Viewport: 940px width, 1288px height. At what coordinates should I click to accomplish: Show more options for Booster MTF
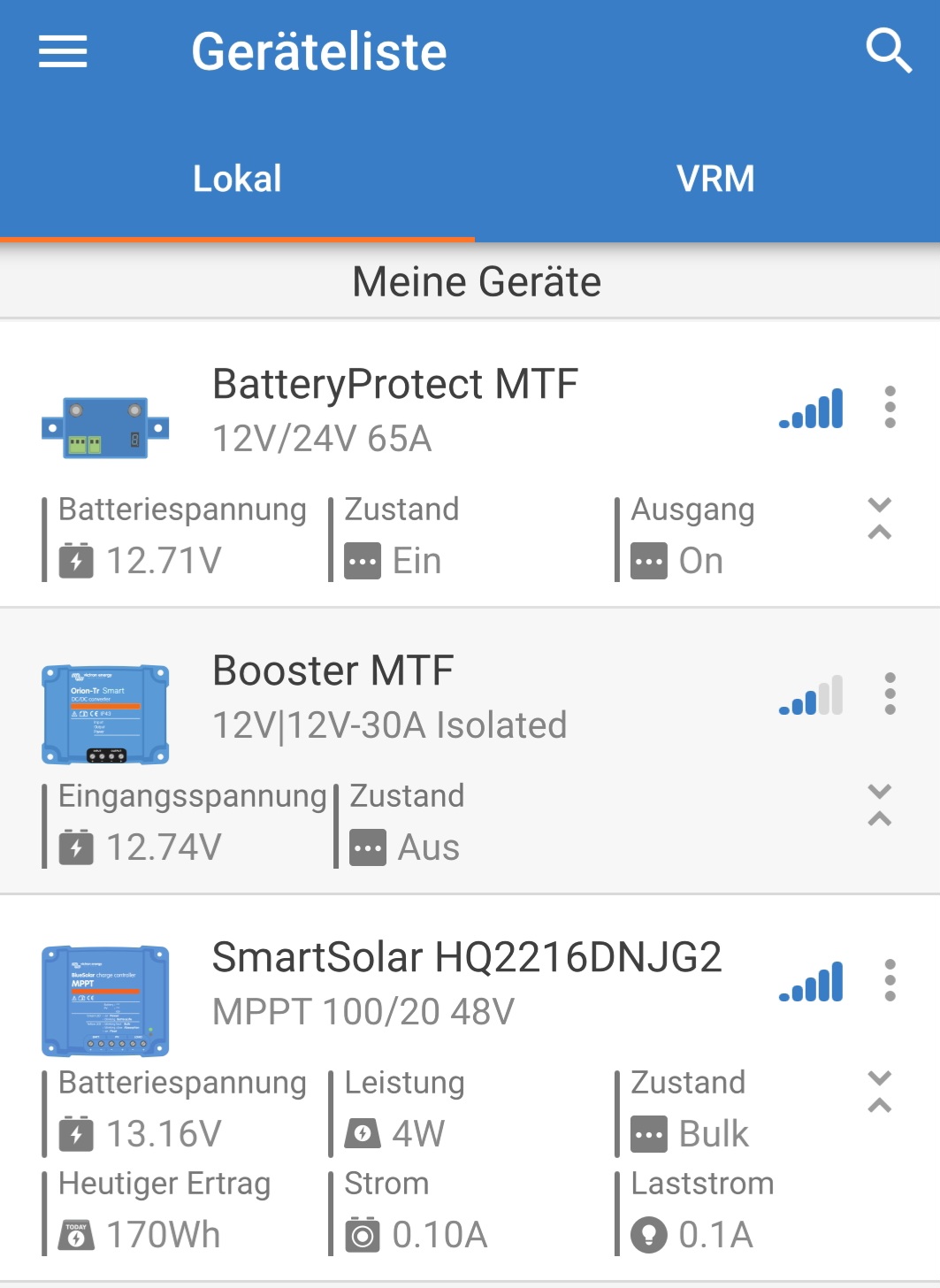pyautogui.click(x=890, y=694)
